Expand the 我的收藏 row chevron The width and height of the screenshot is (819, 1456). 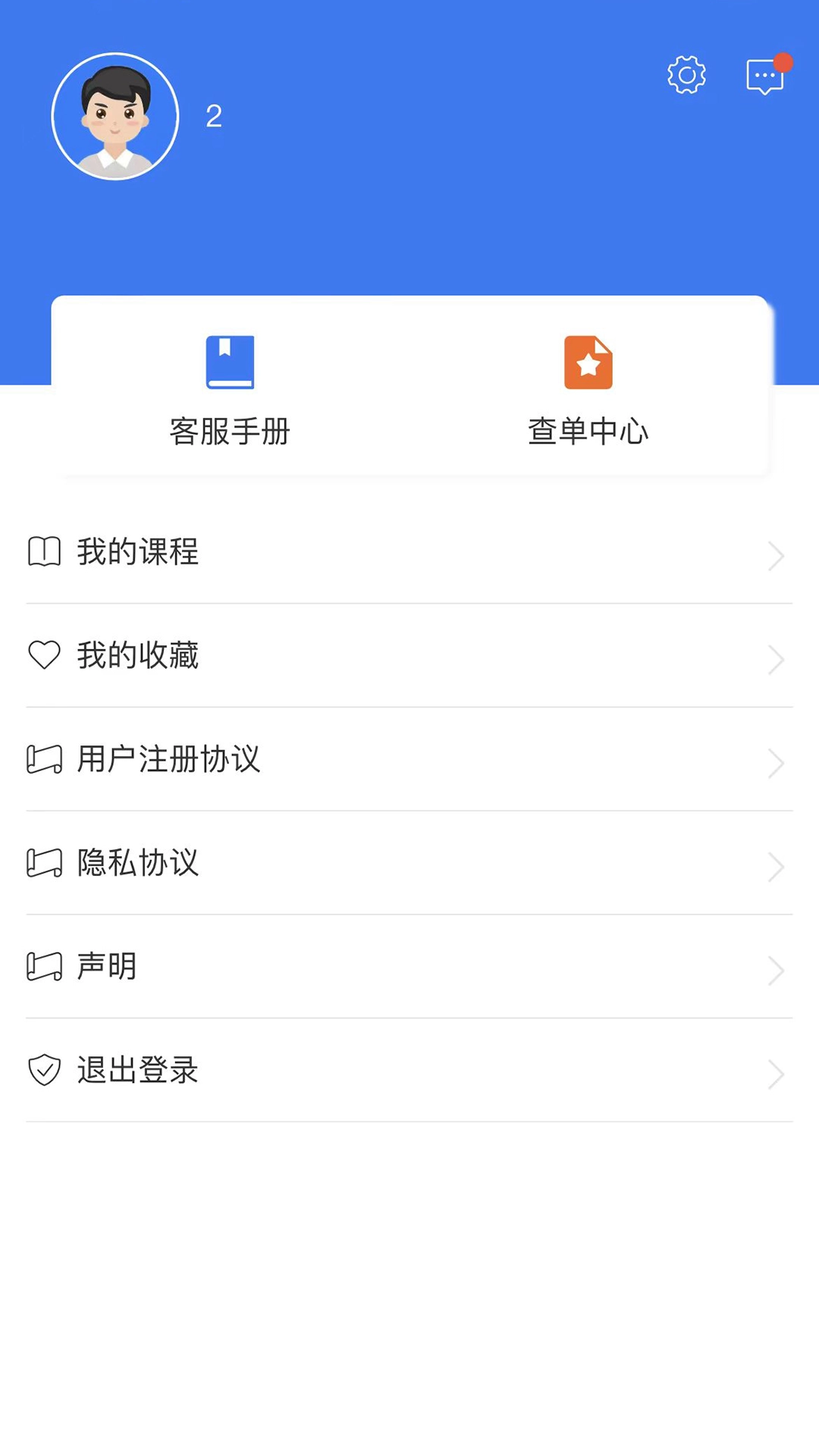[777, 660]
